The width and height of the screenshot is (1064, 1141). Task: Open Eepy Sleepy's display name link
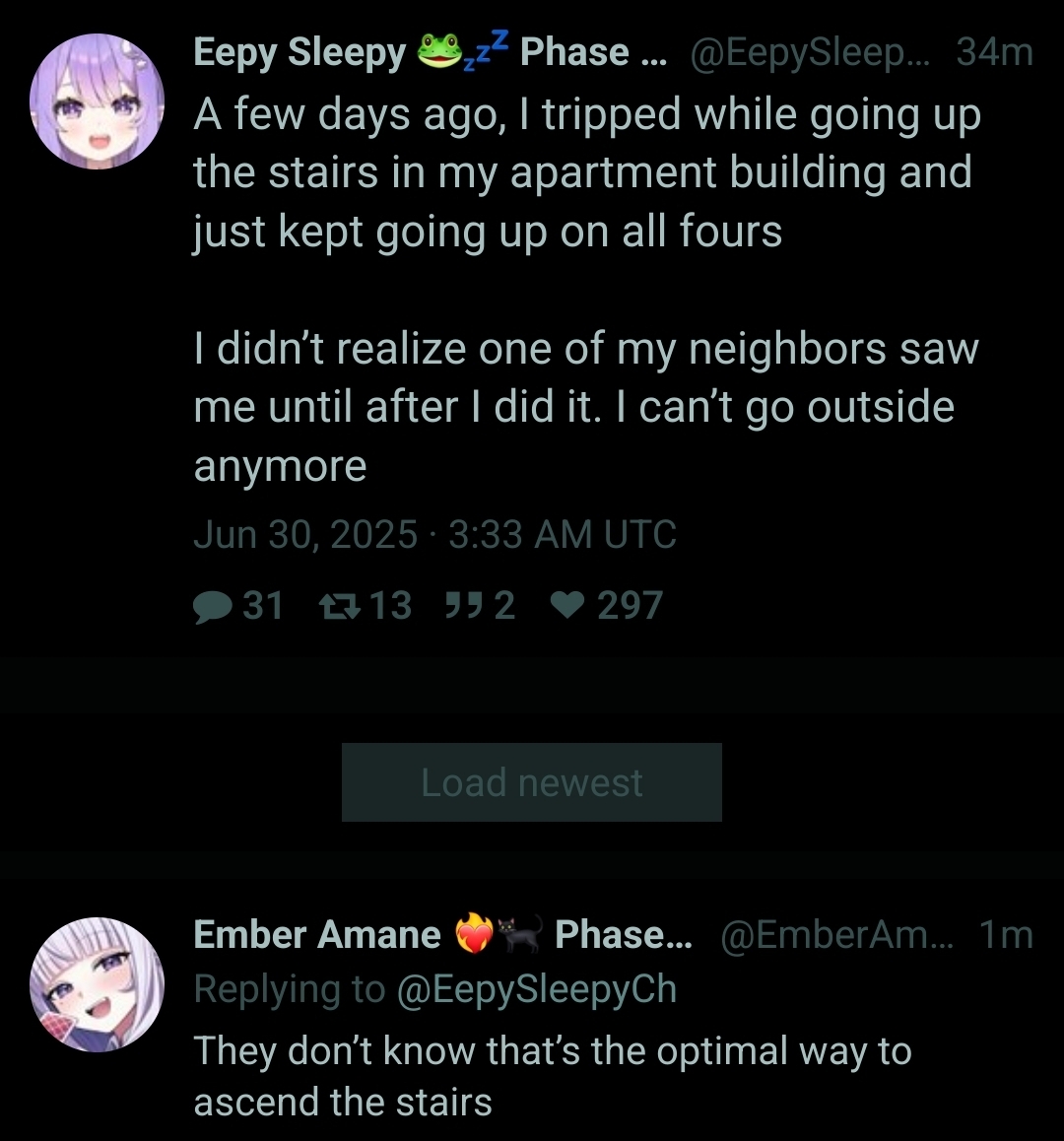(429, 52)
